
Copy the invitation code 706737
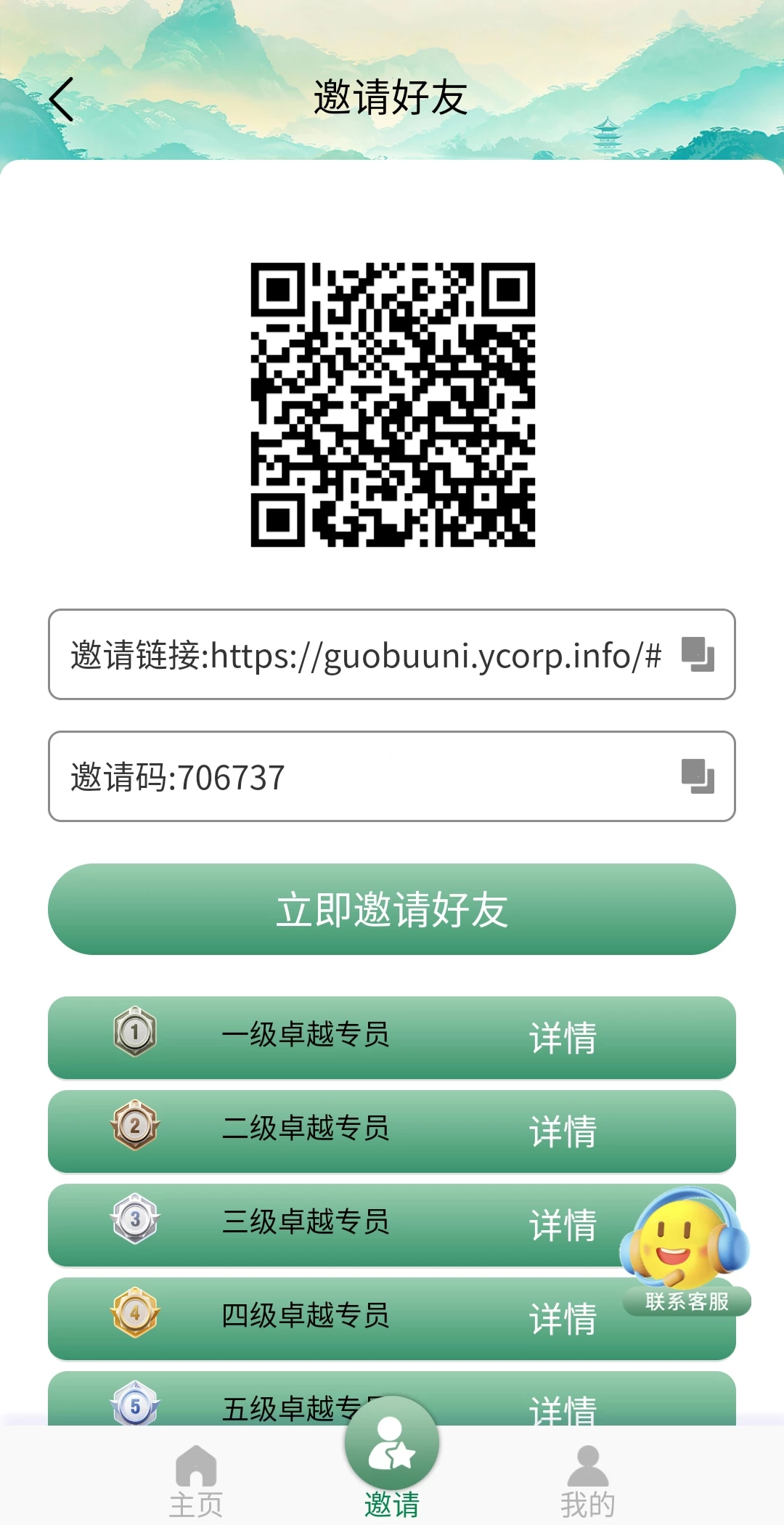tap(698, 776)
